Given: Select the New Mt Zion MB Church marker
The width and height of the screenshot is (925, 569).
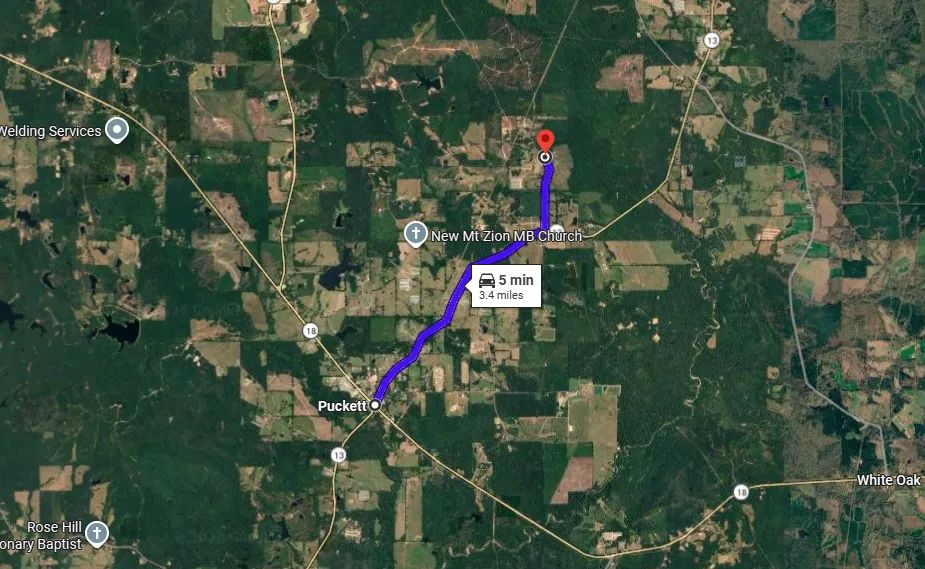Looking at the screenshot, I should click(x=415, y=234).
